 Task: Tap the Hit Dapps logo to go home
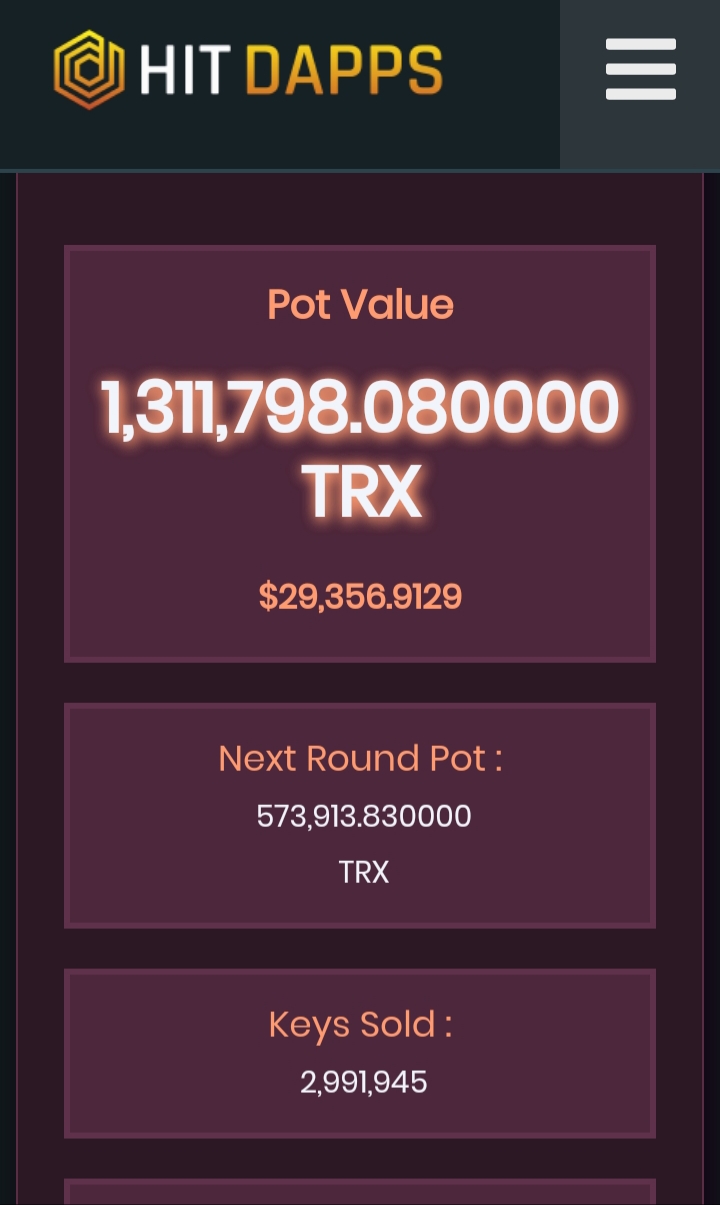248,70
